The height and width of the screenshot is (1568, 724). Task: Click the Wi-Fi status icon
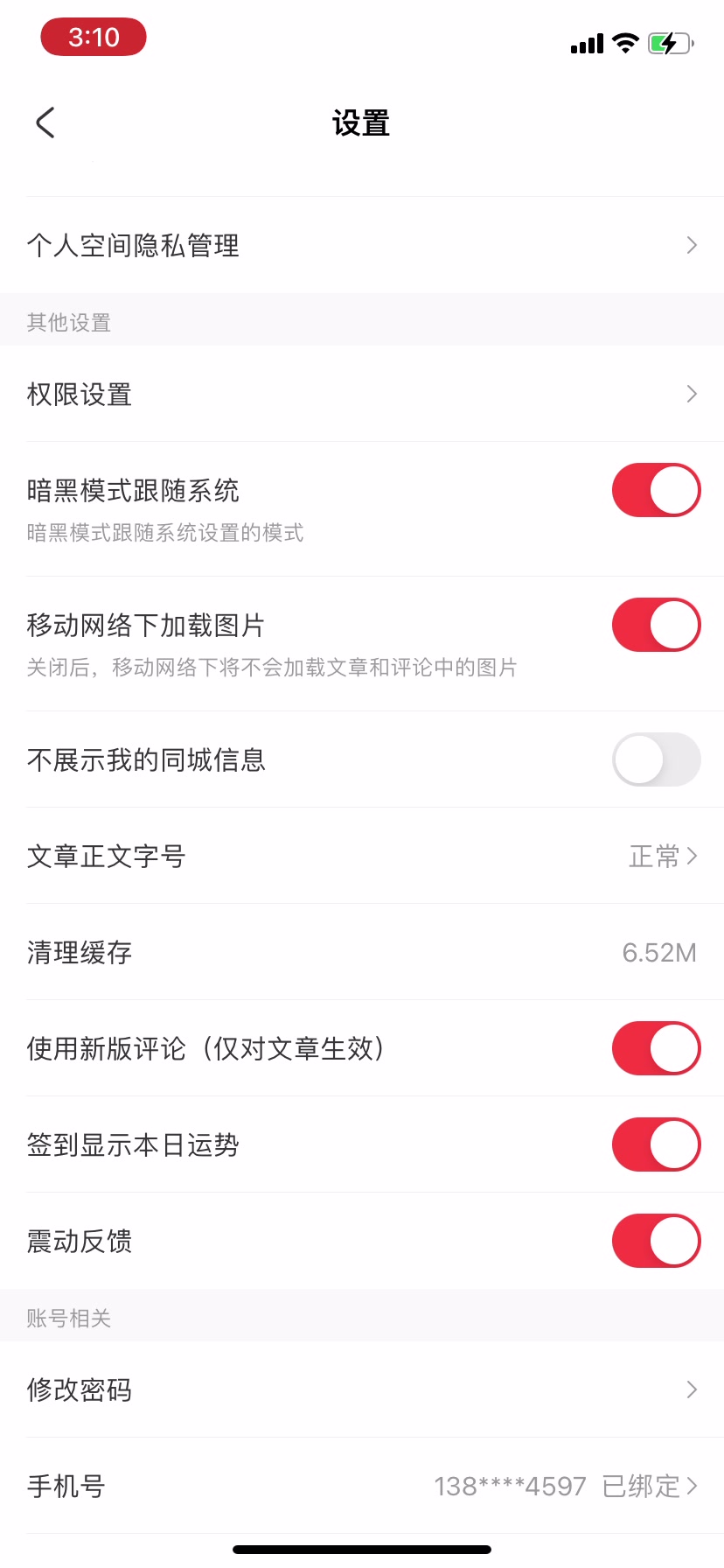pyautogui.click(x=624, y=43)
